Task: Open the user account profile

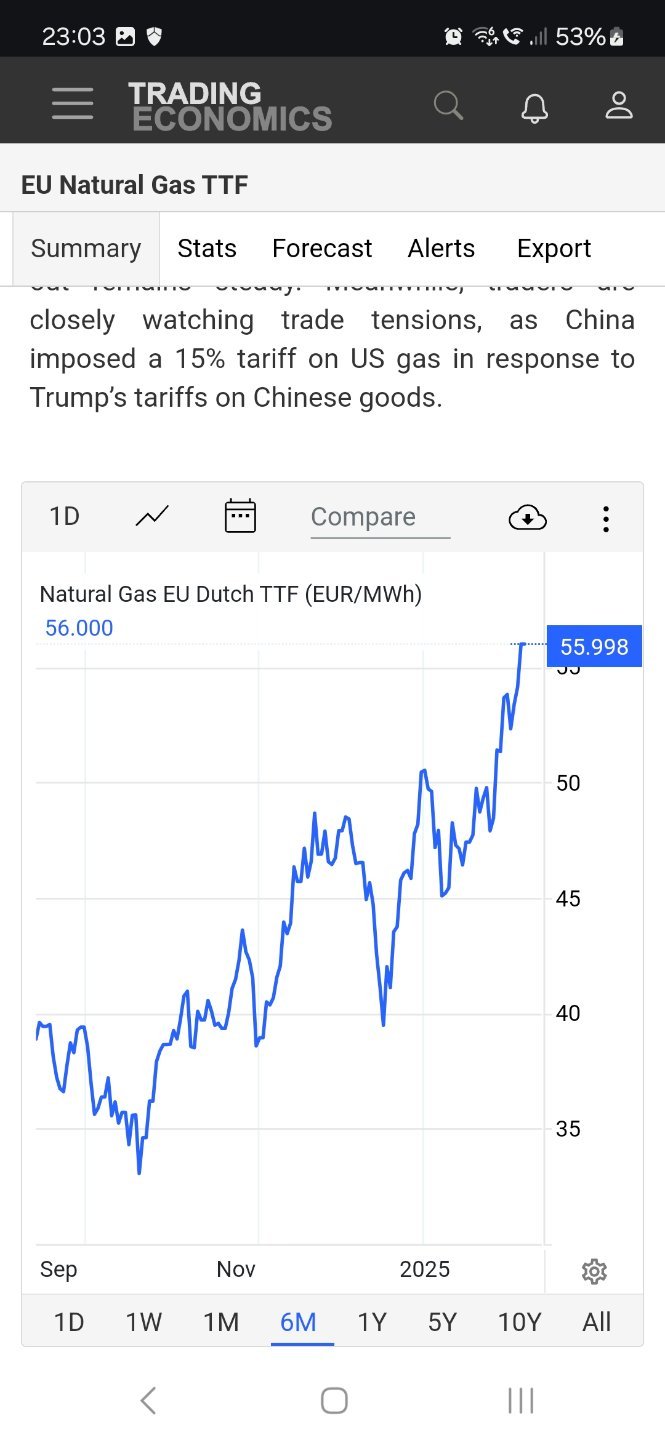Action: 619,105
